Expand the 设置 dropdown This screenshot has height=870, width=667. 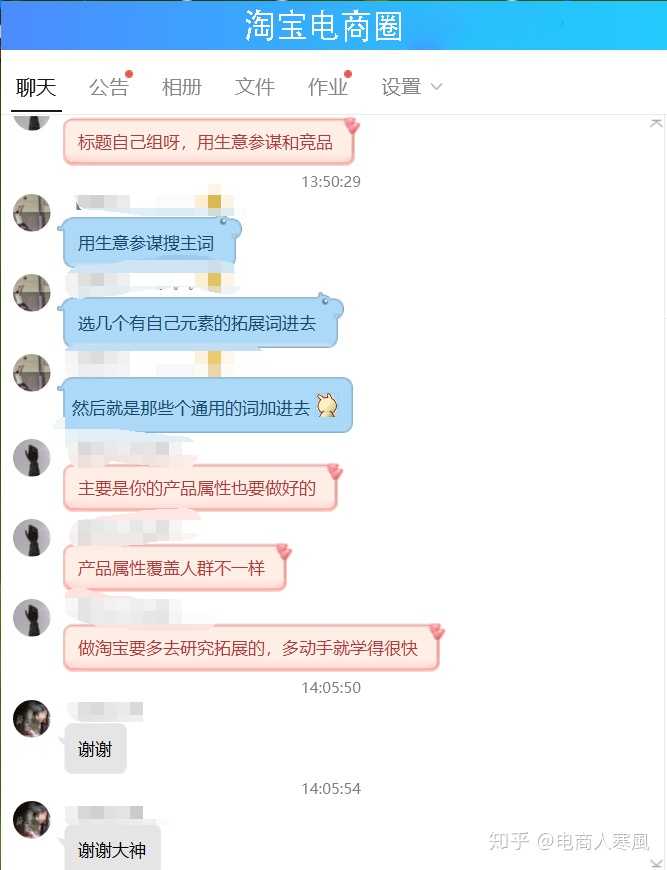pos(411,87)
